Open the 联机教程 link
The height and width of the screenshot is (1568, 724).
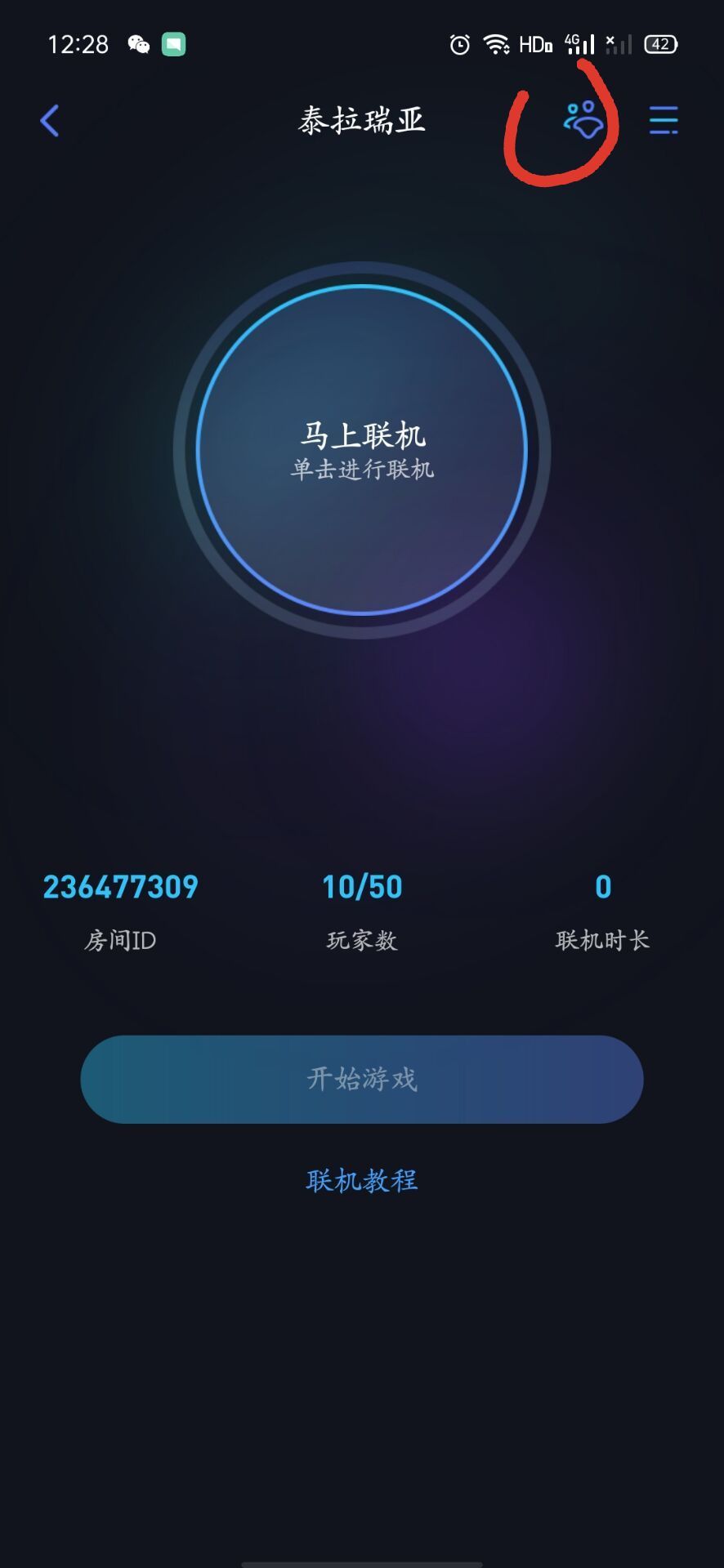pyautogui.click(x=362, y=1180)
